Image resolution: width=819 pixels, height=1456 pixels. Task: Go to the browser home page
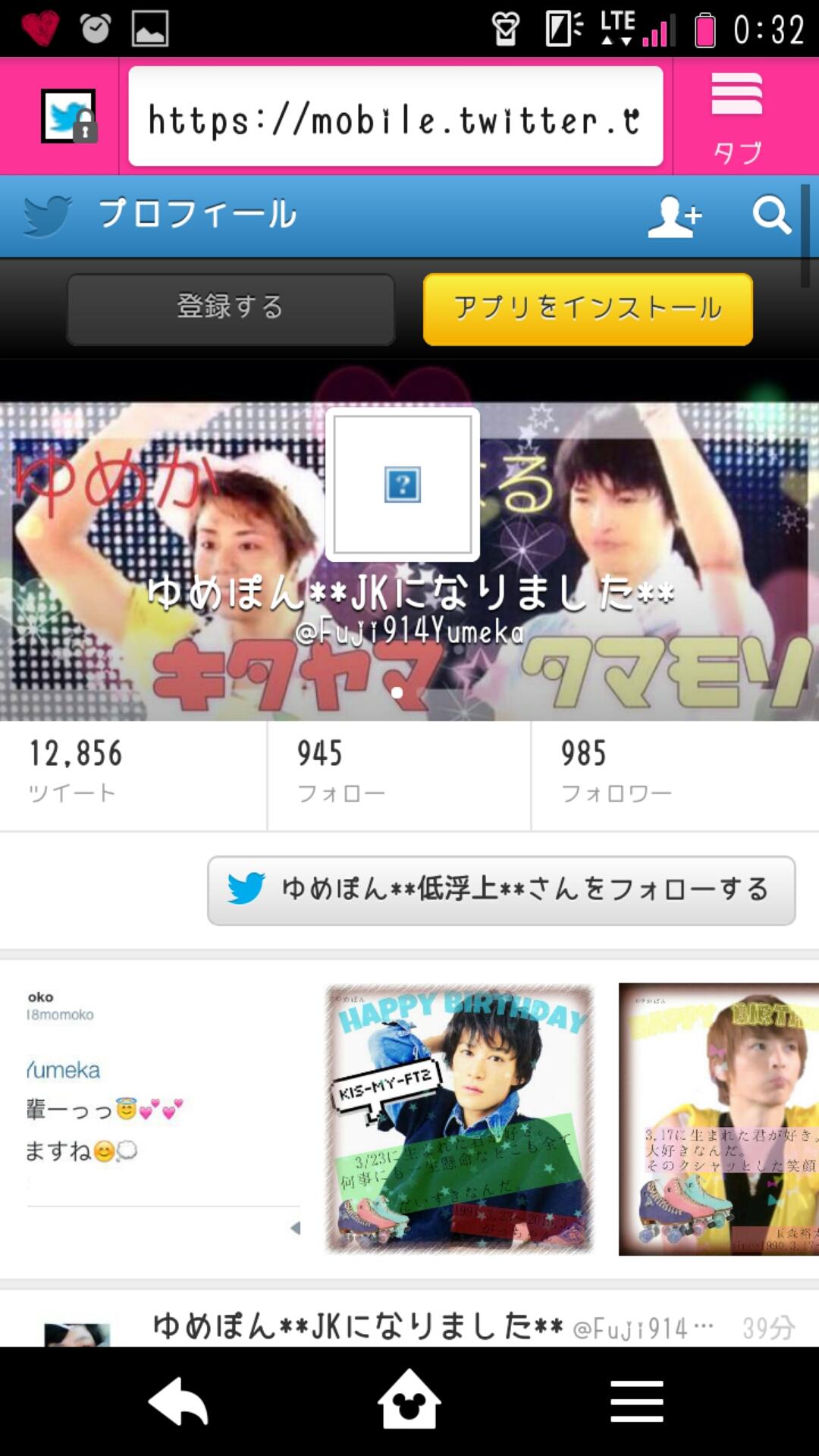click(409, 1400)
